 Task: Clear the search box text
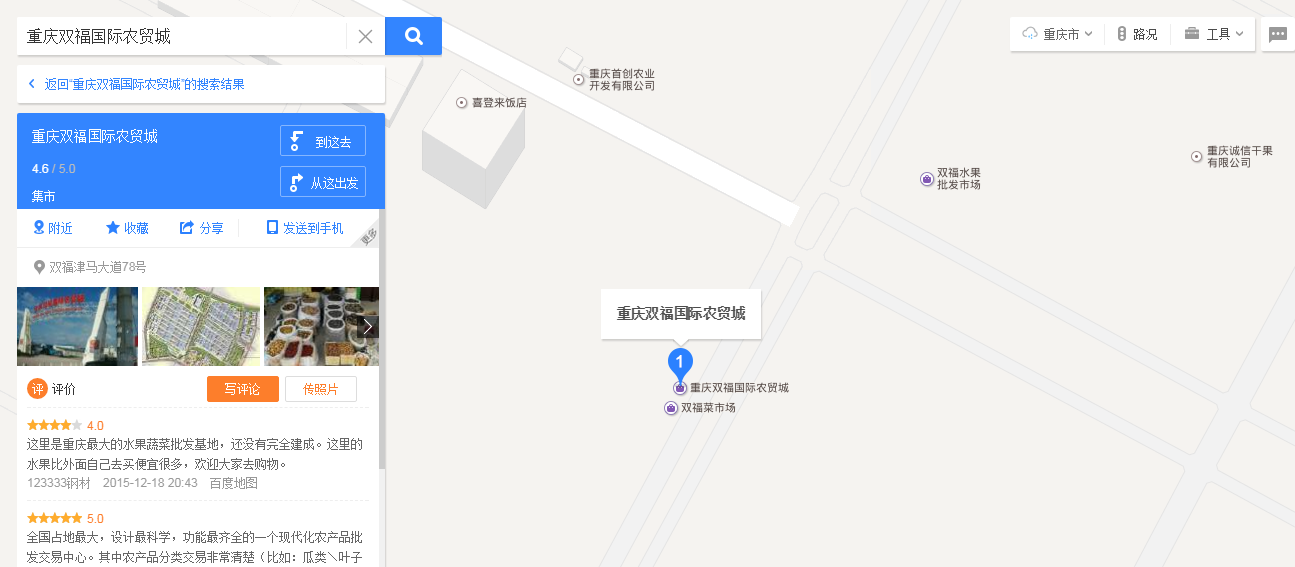pos(365,37)
